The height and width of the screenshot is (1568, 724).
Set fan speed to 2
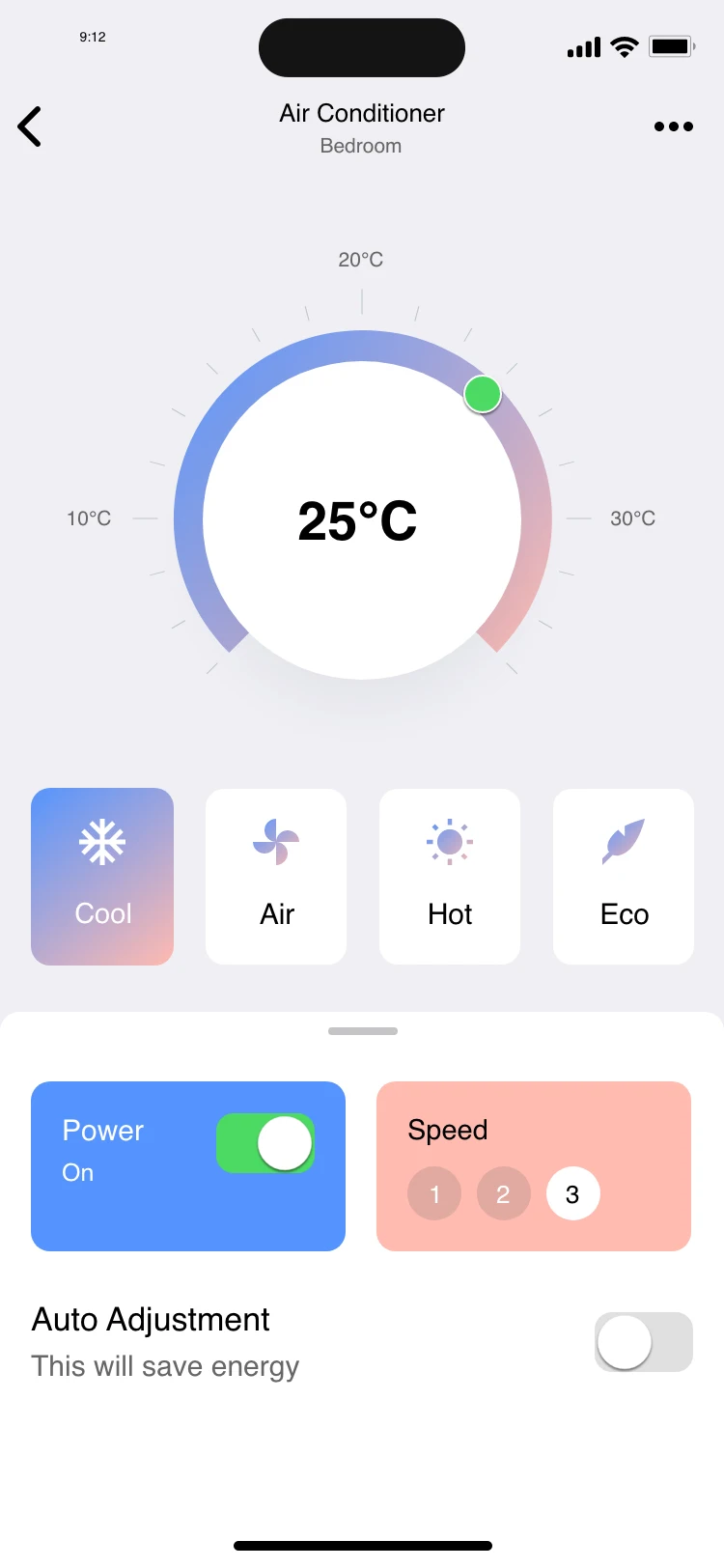[503, 1194]
